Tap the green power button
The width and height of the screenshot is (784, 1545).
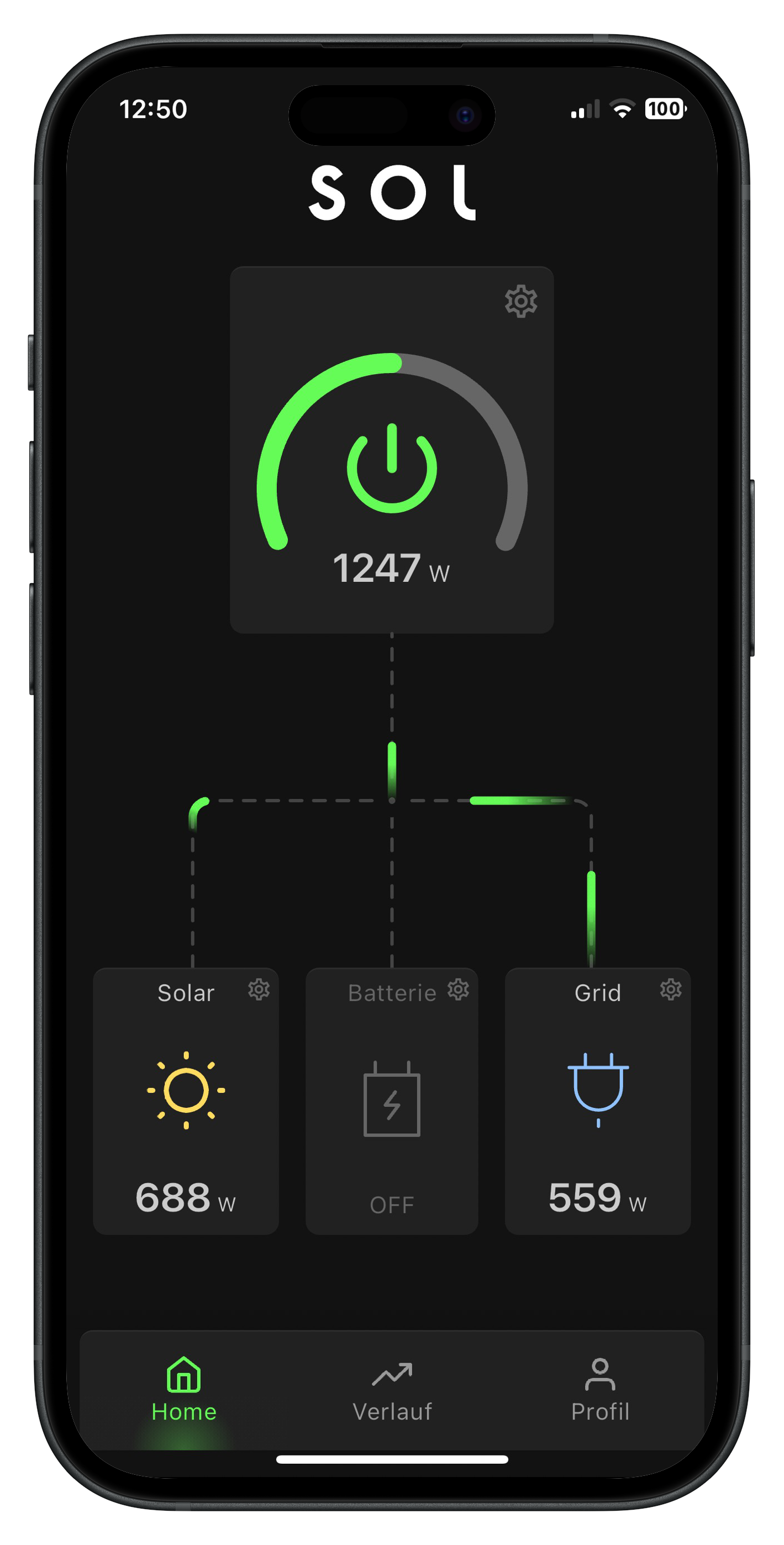pos(392,469)
